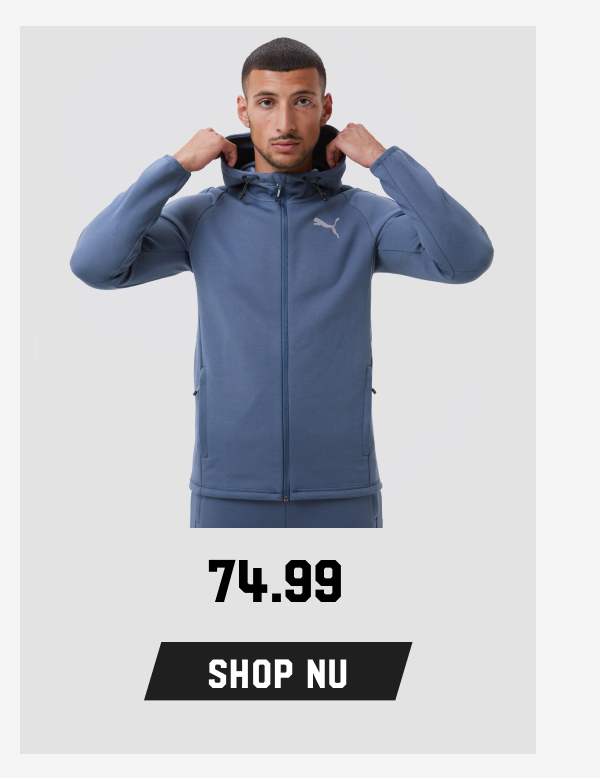Tap the SHOP NU button
The image size is (600, 778).
tap(278, 671)
